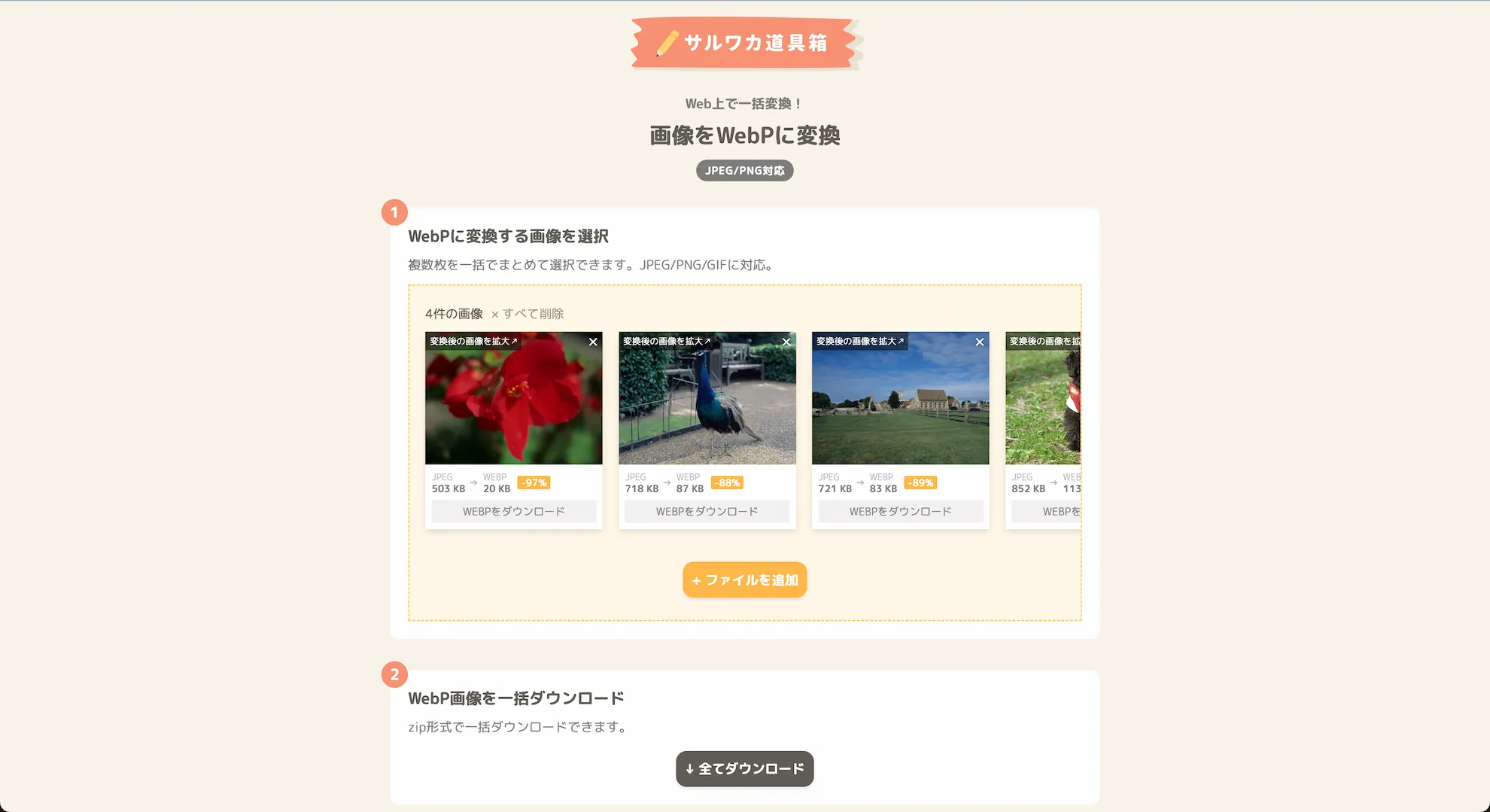
Task: Remove the peacock image
Action: tap(786, 342)
